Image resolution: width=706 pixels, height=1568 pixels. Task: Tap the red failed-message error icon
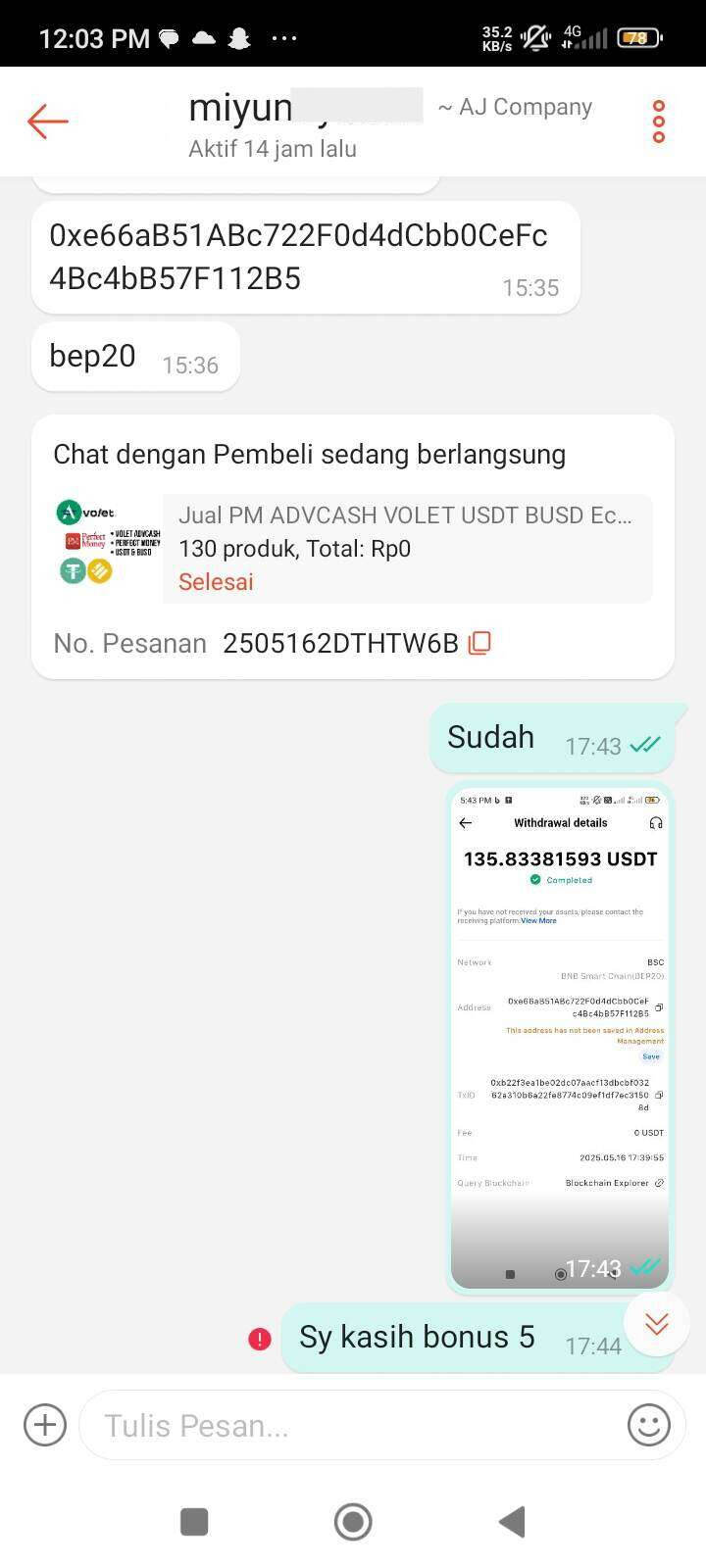[260, 1339]
